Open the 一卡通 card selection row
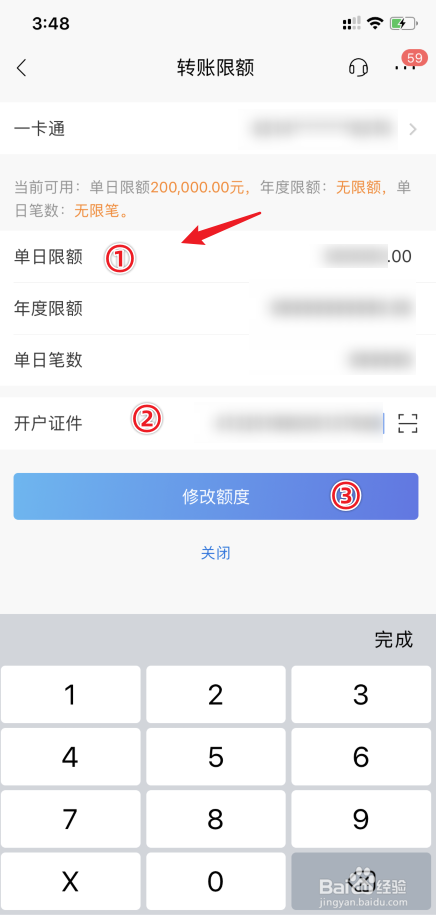Image resolution: width=436 pixels, height=920 pixels. (218, 128)
